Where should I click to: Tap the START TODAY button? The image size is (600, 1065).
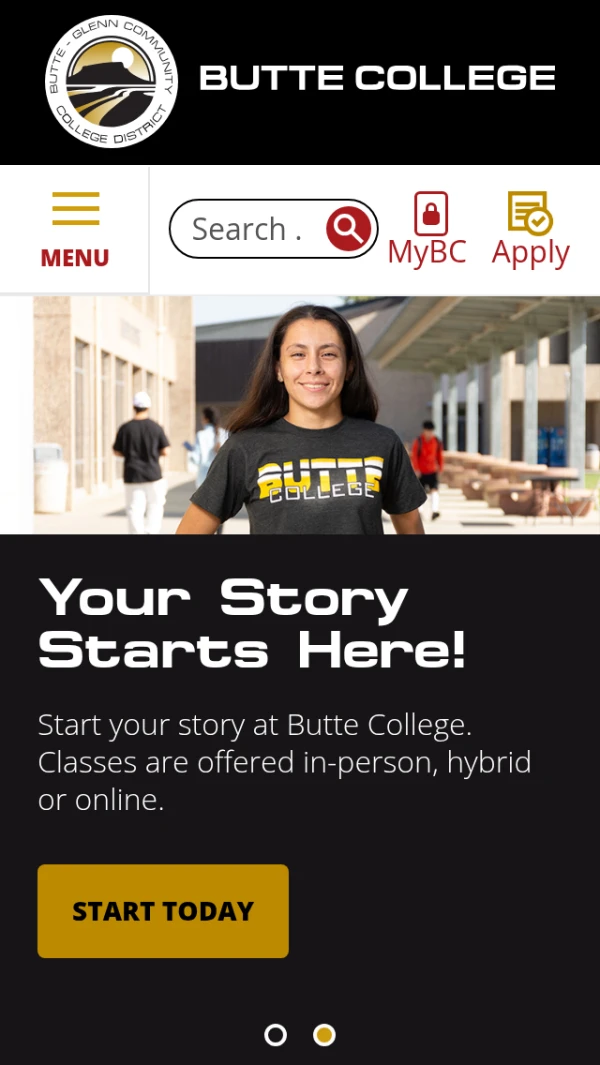163,911
